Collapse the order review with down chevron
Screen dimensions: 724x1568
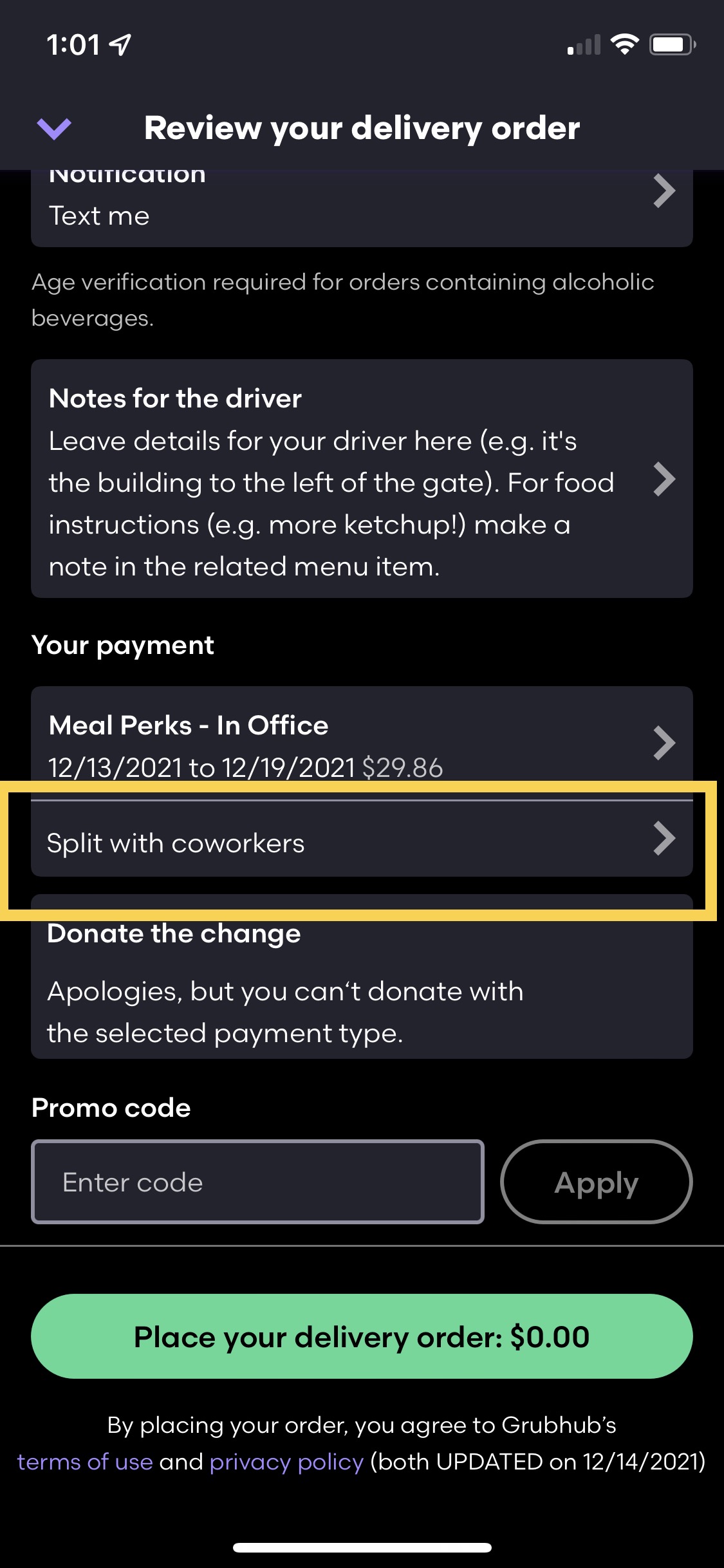(54, 129)
